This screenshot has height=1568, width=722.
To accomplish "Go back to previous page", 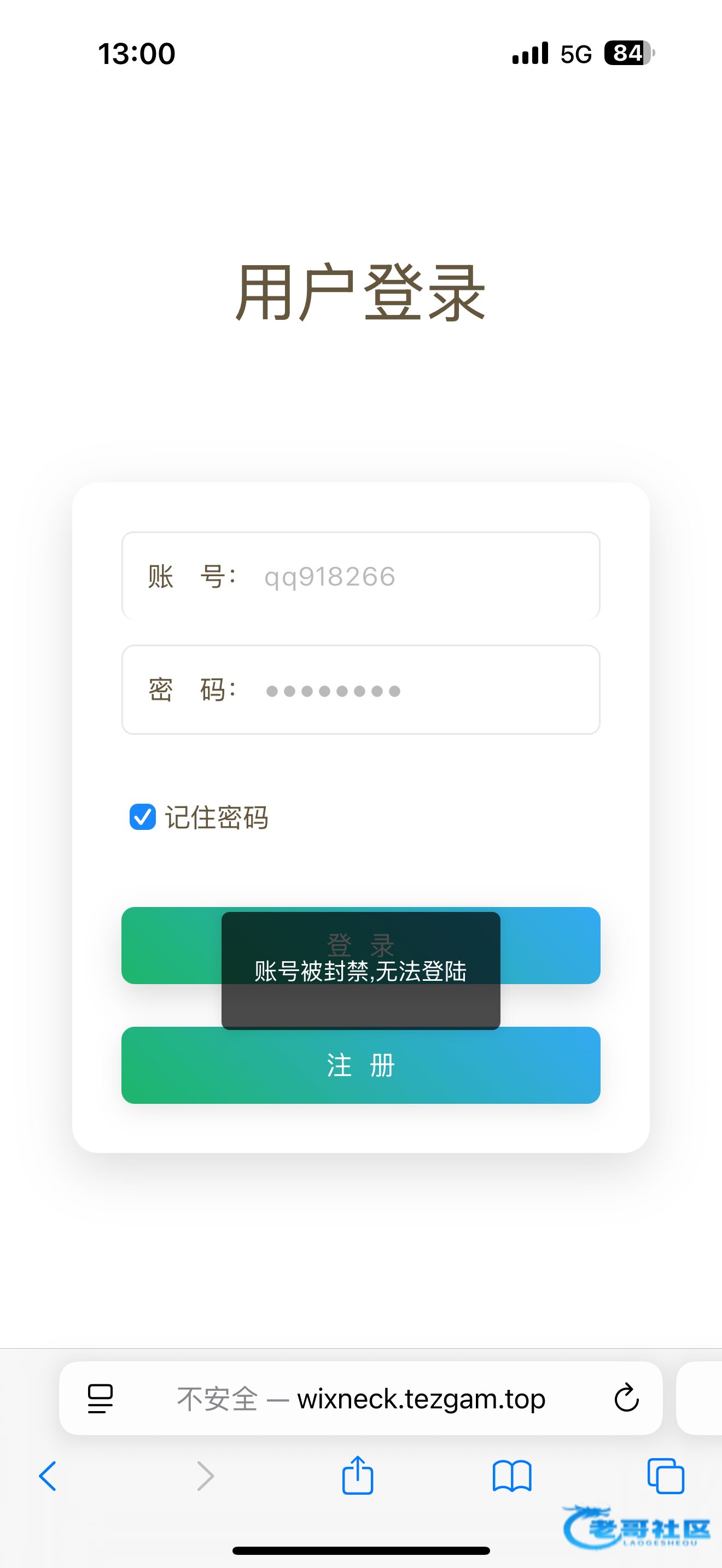I will (x=48, y=1476).
